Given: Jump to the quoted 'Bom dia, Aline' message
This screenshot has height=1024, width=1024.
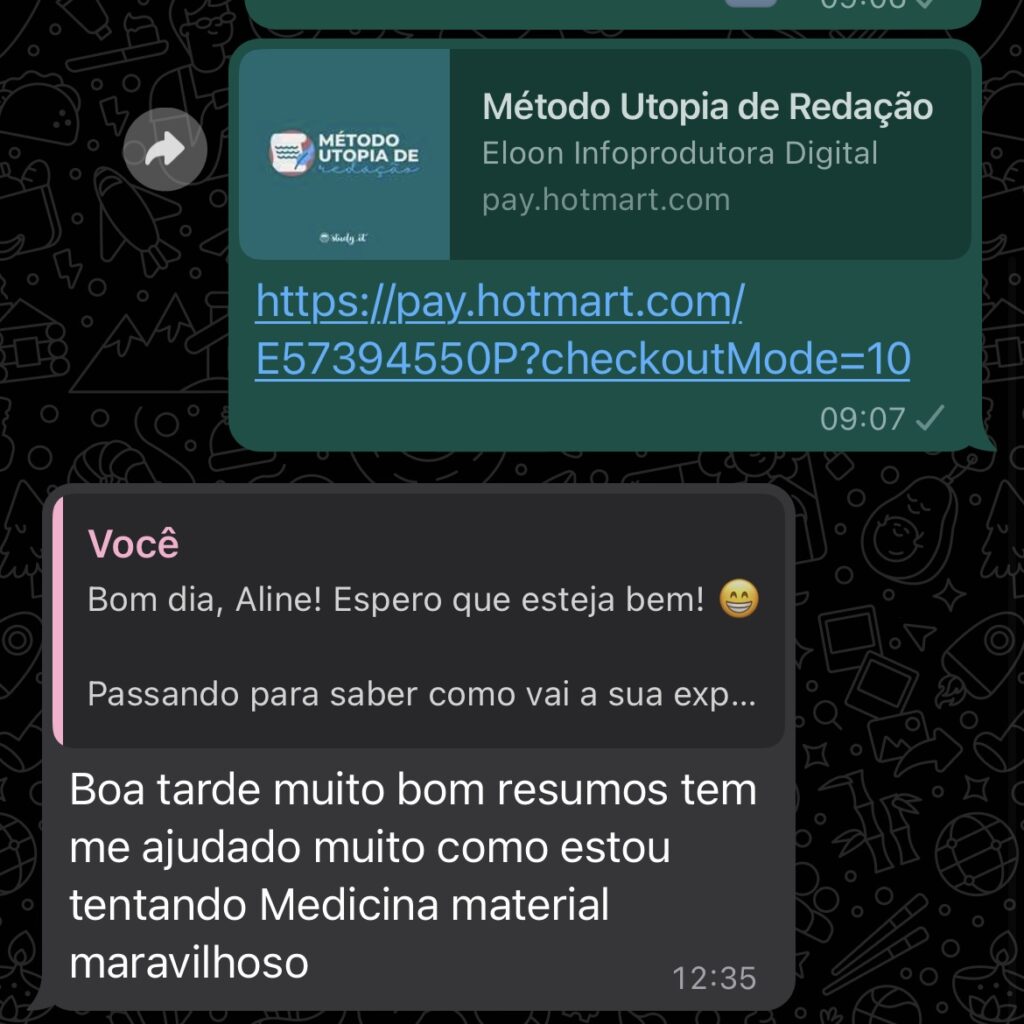Looking at the screenshot, I should (420, 620).
